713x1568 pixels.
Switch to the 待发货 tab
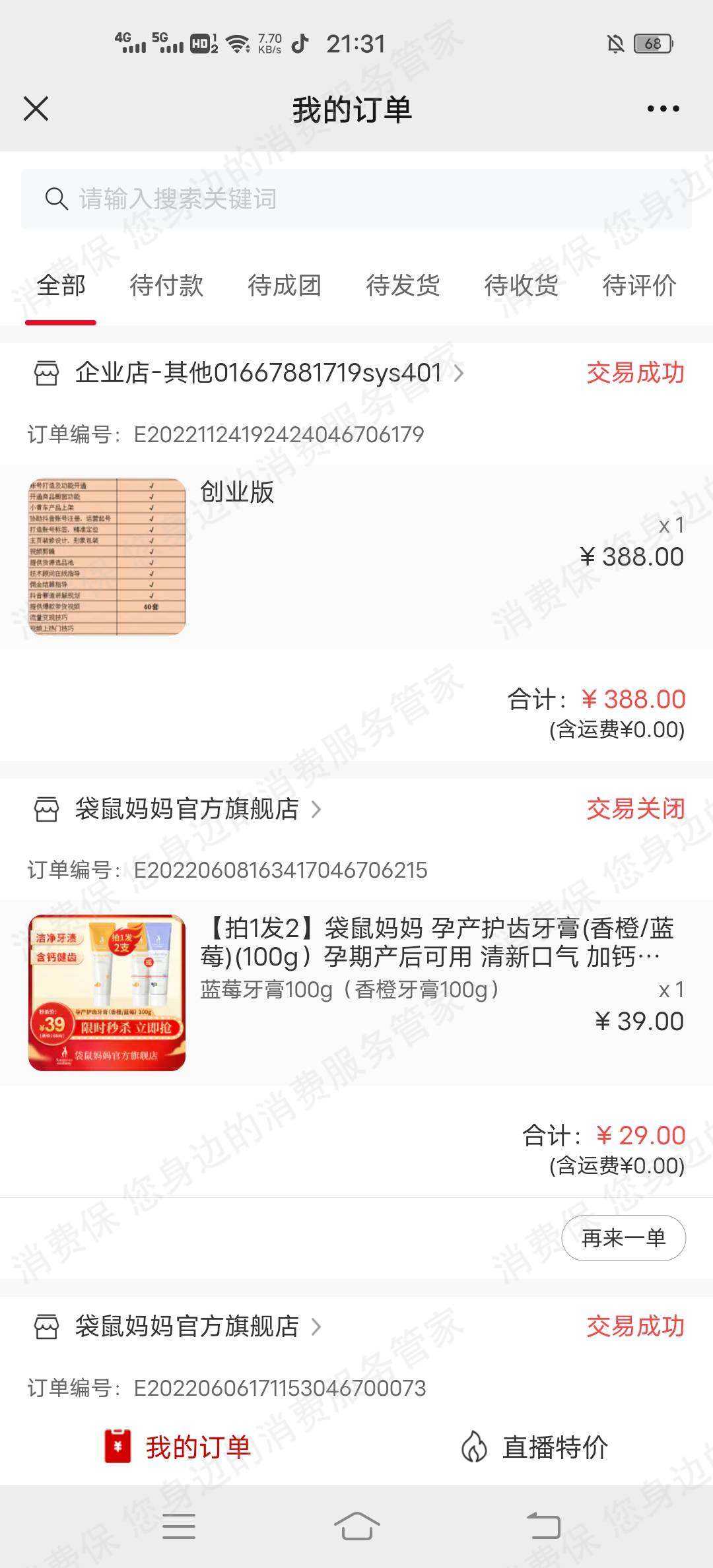click(403, 286)
